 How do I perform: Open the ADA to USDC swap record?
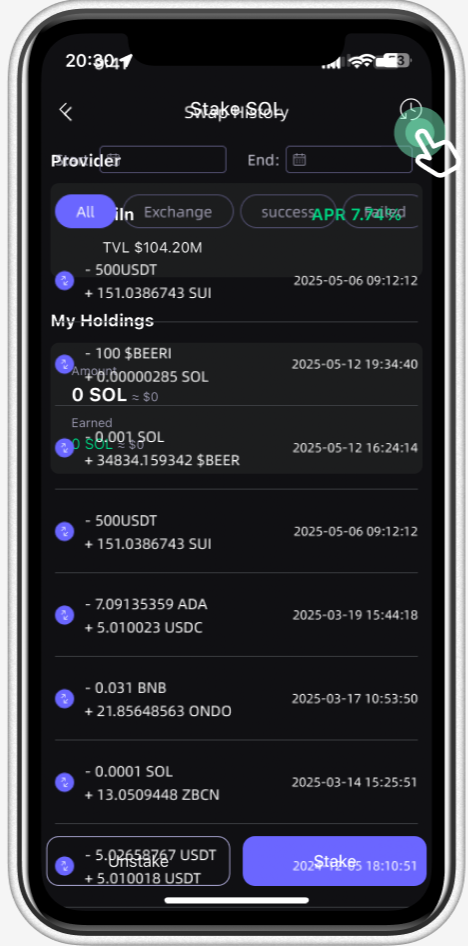pyautogui.click(x=236, y=615)
